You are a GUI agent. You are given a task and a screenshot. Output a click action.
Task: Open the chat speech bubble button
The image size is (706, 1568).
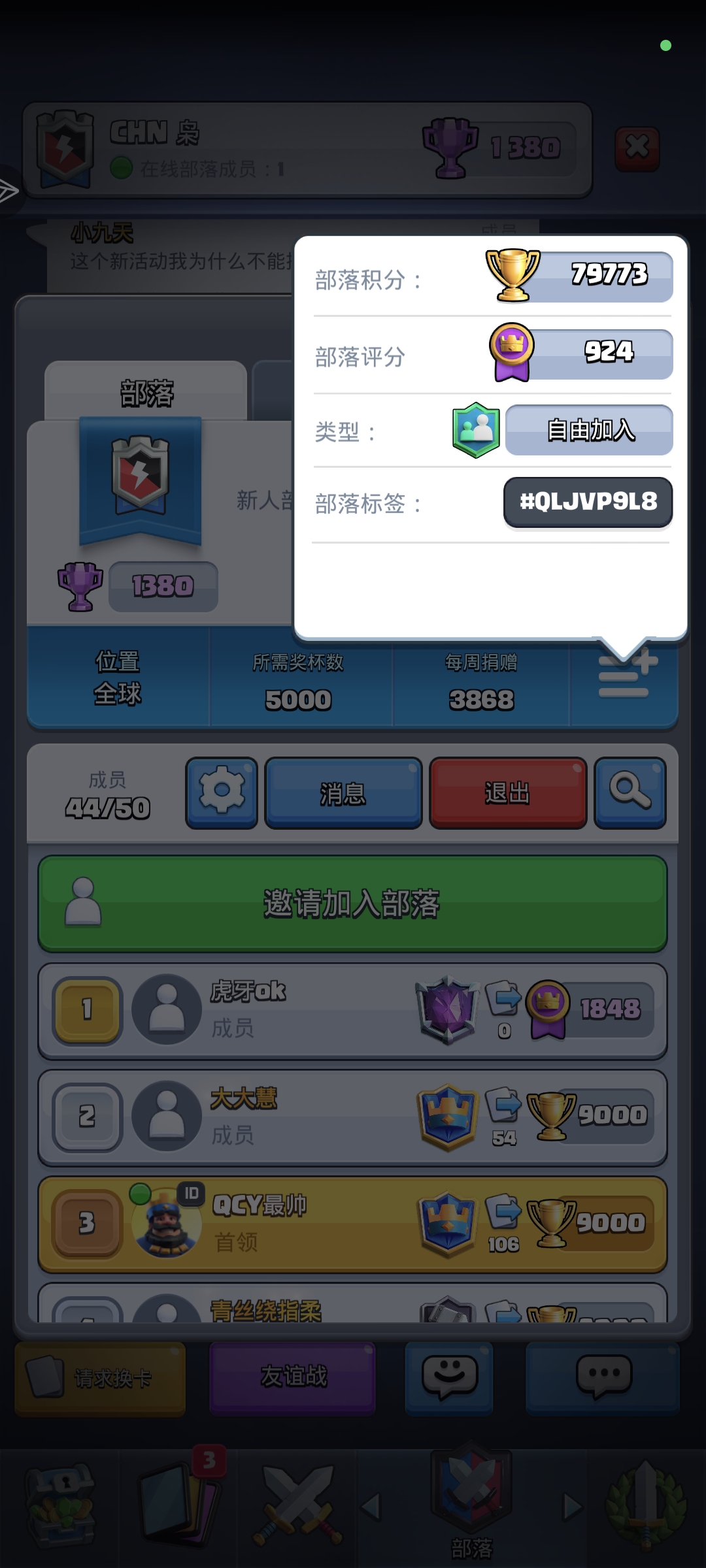(603, 1377)
